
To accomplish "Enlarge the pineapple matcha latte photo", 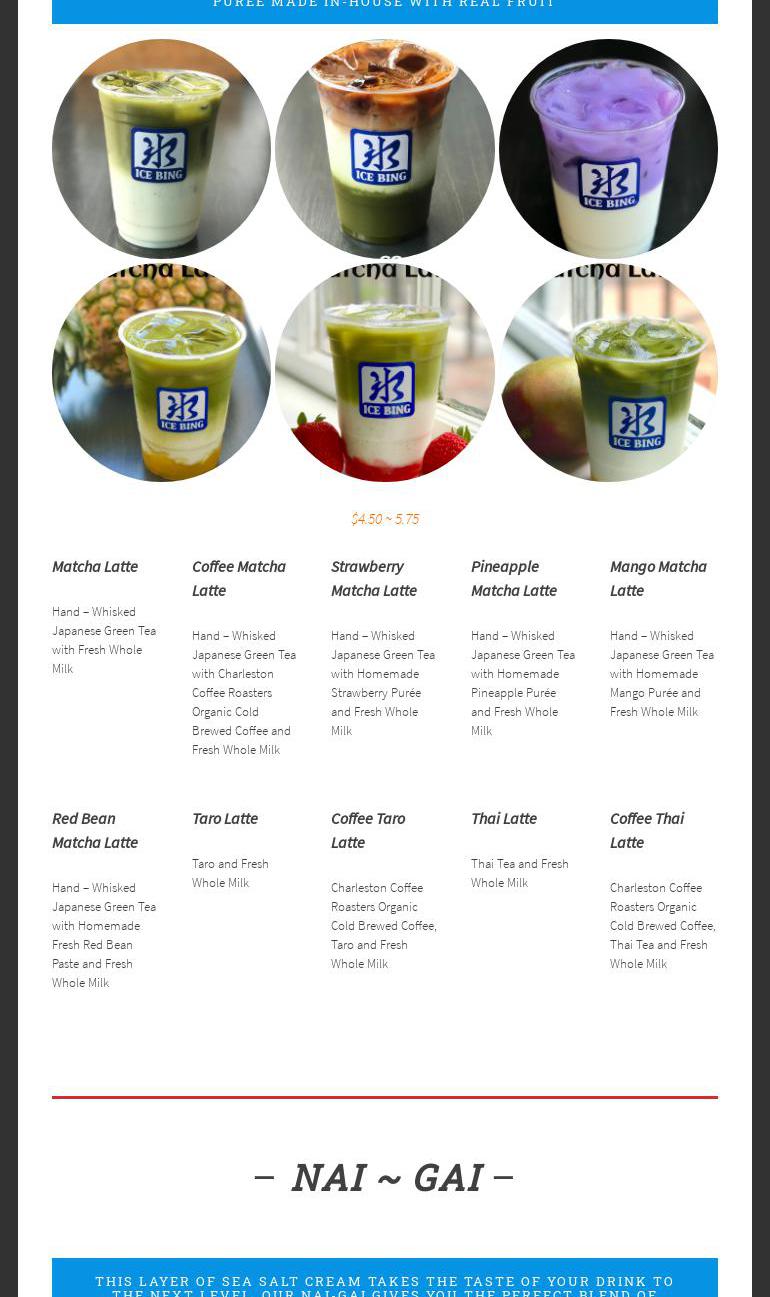I will pos(161,372).
